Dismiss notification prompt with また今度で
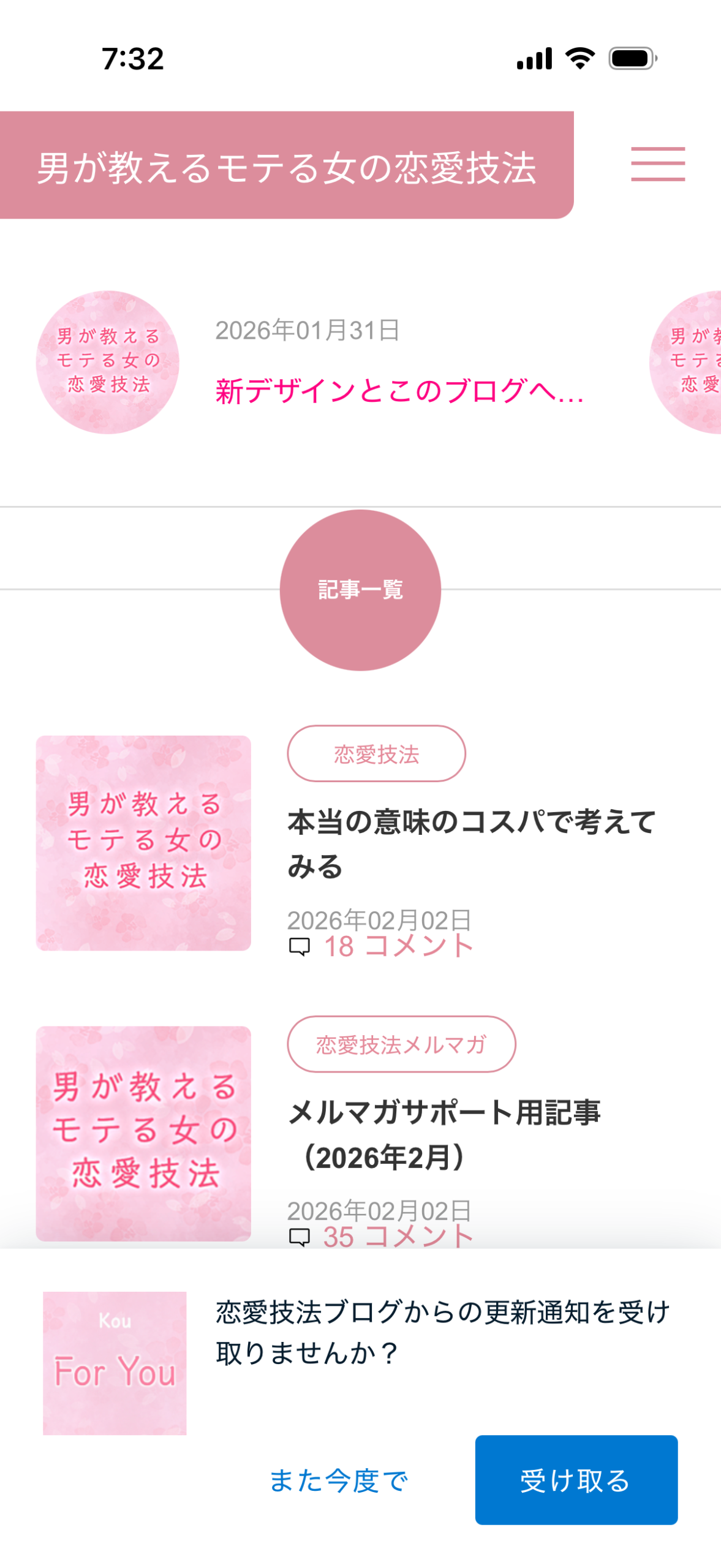 (x=339, y=1480)
